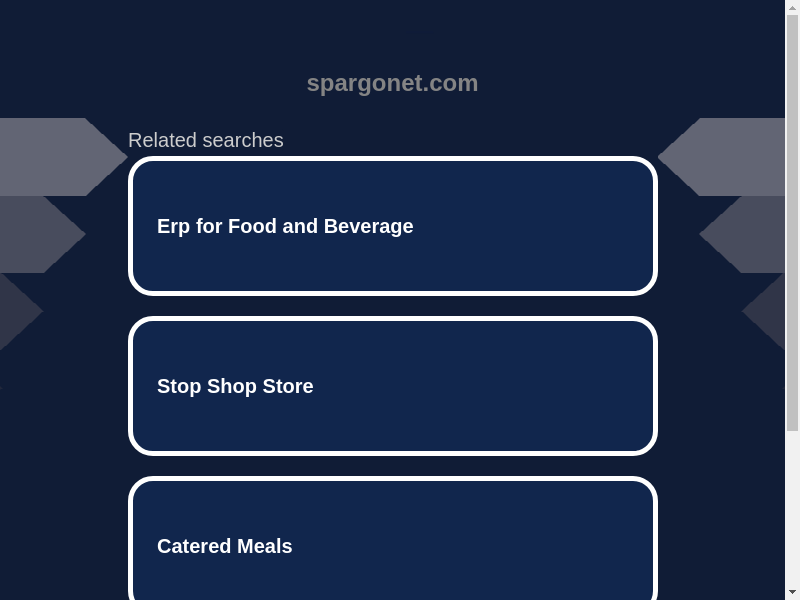Click the scrollbar up arrow
800x600 pixels.
(792, 7)
